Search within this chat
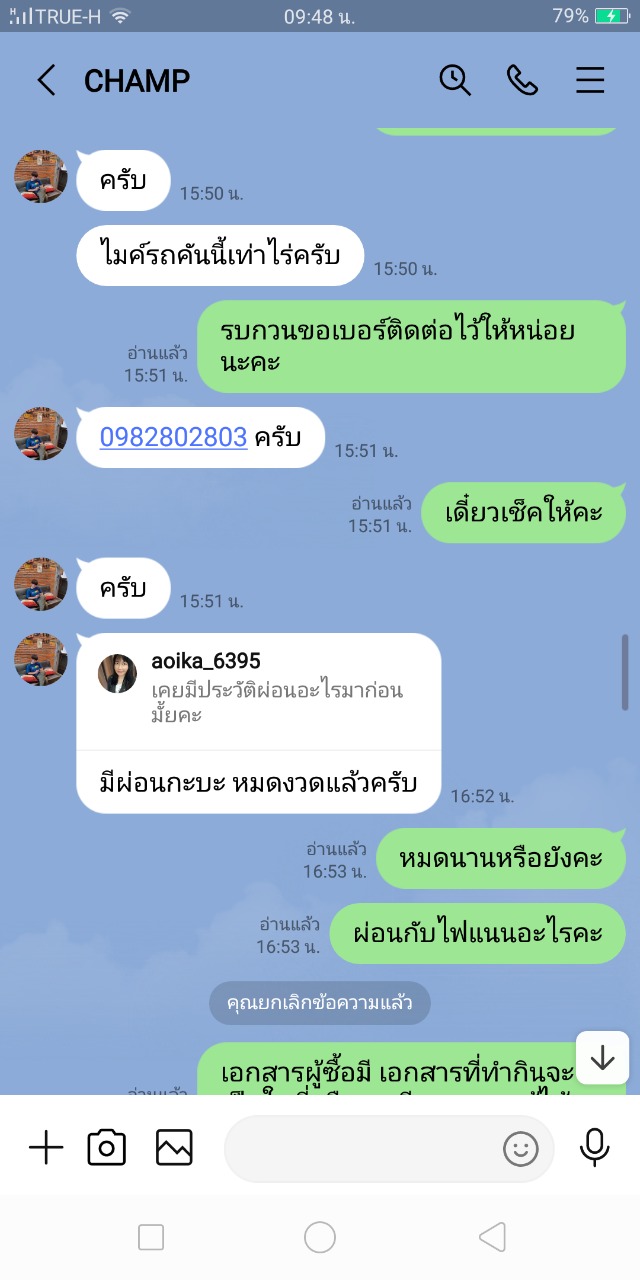 pyautogui.click(x=455, y=81)
